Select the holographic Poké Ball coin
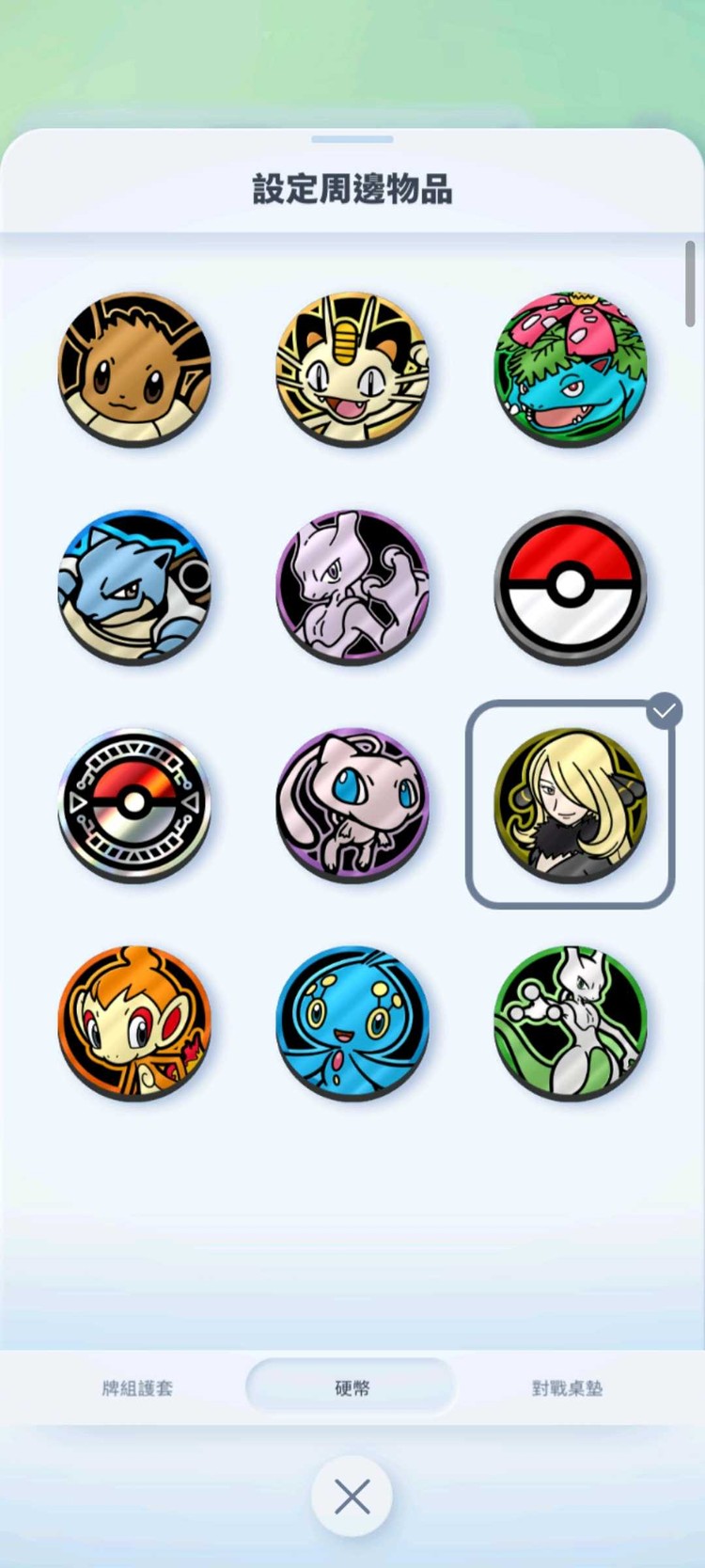 tap(134, 805)
